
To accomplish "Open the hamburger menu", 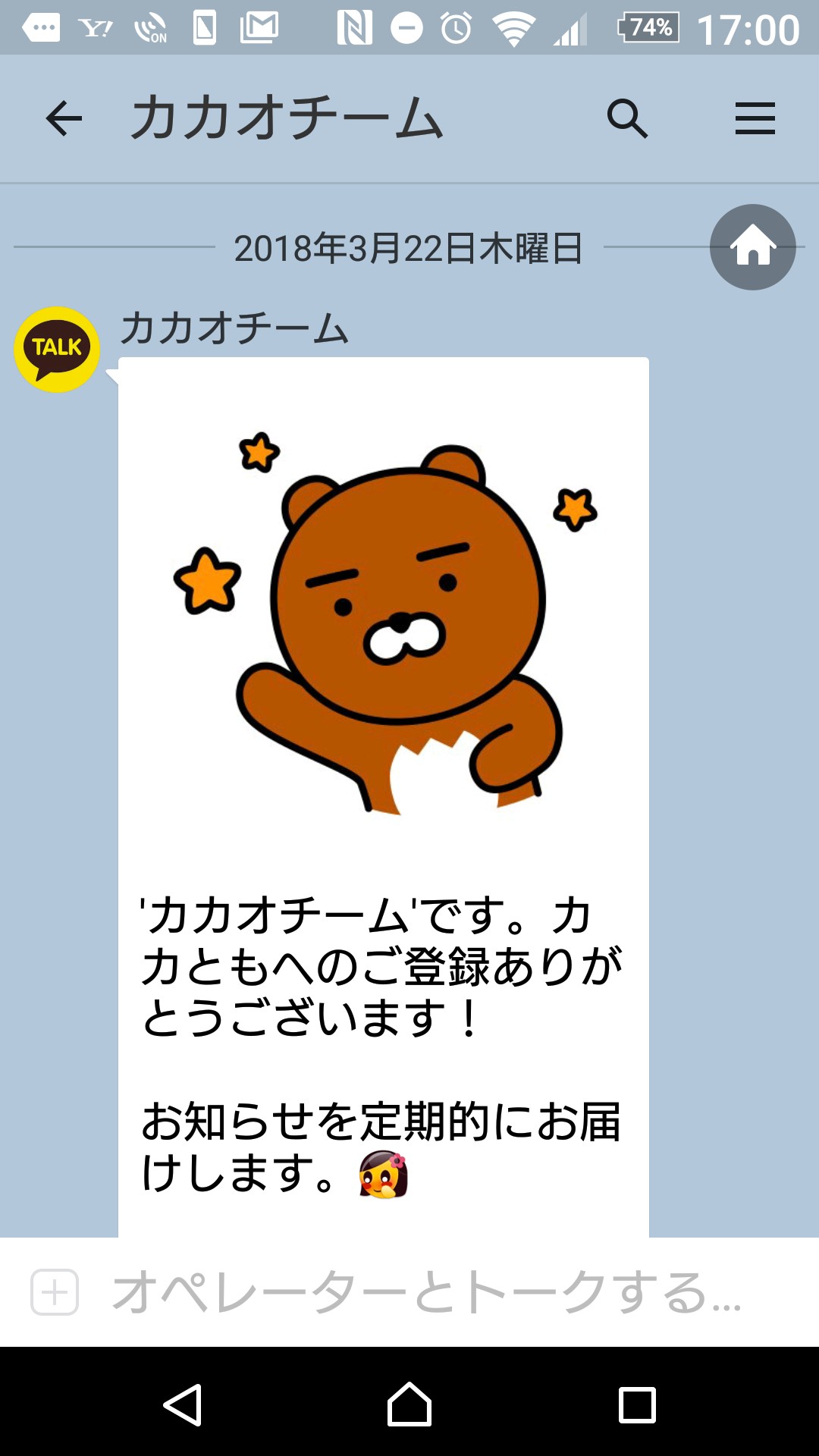I will pos(755,119).
